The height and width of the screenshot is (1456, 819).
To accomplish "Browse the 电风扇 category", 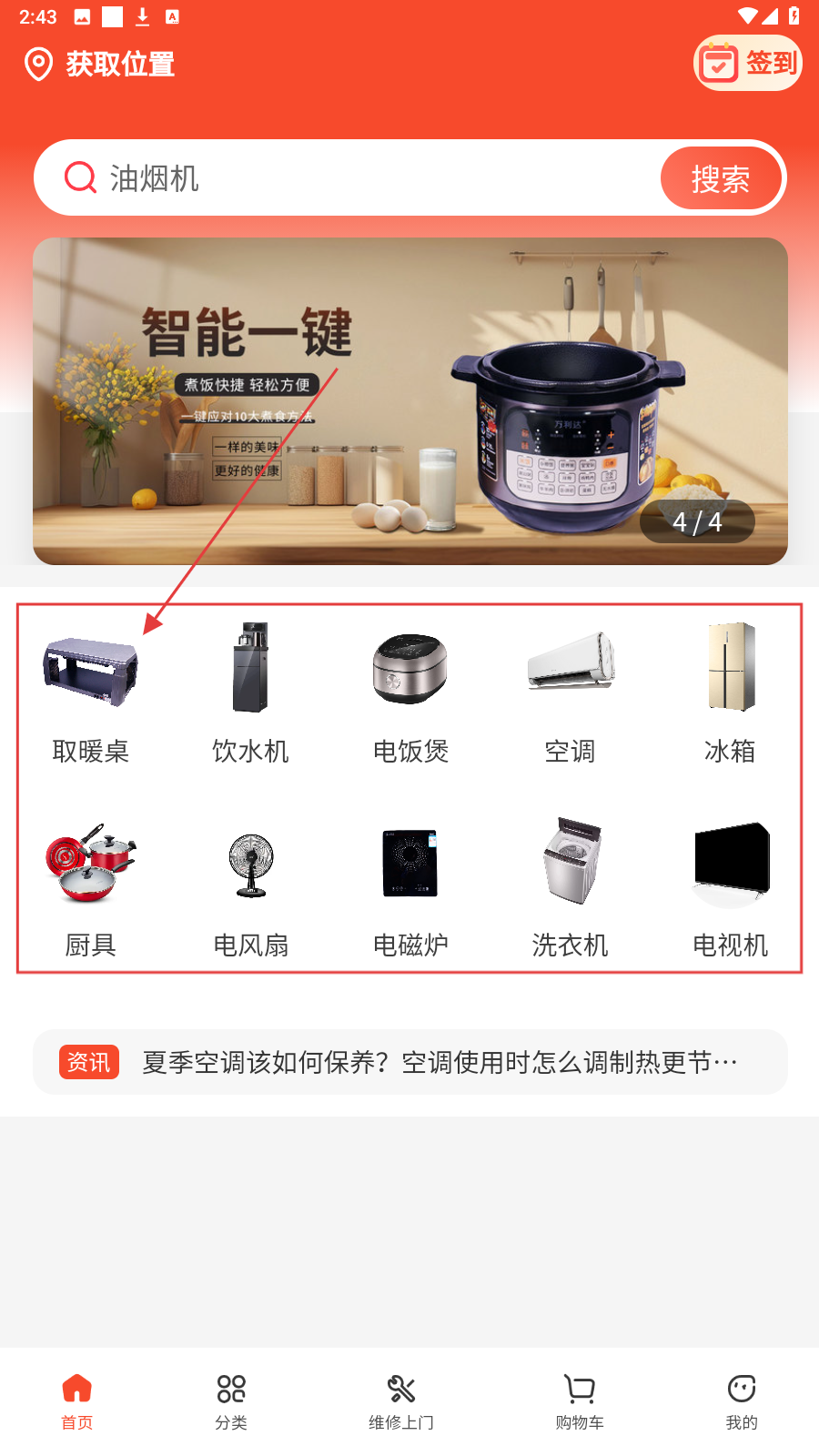I will click(250, 887).
